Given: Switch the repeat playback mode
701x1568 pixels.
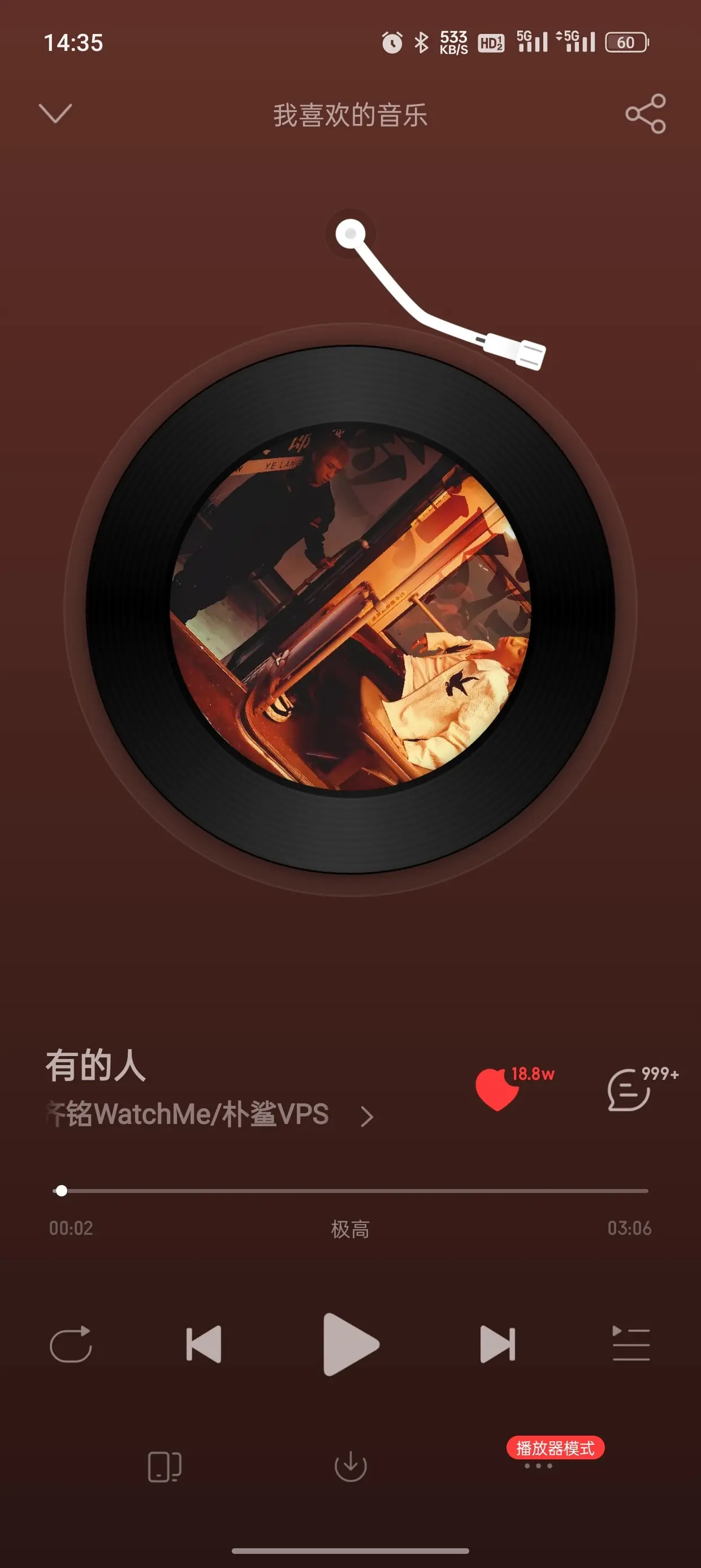Looking at the screenshot, I should click(71, 1344).
